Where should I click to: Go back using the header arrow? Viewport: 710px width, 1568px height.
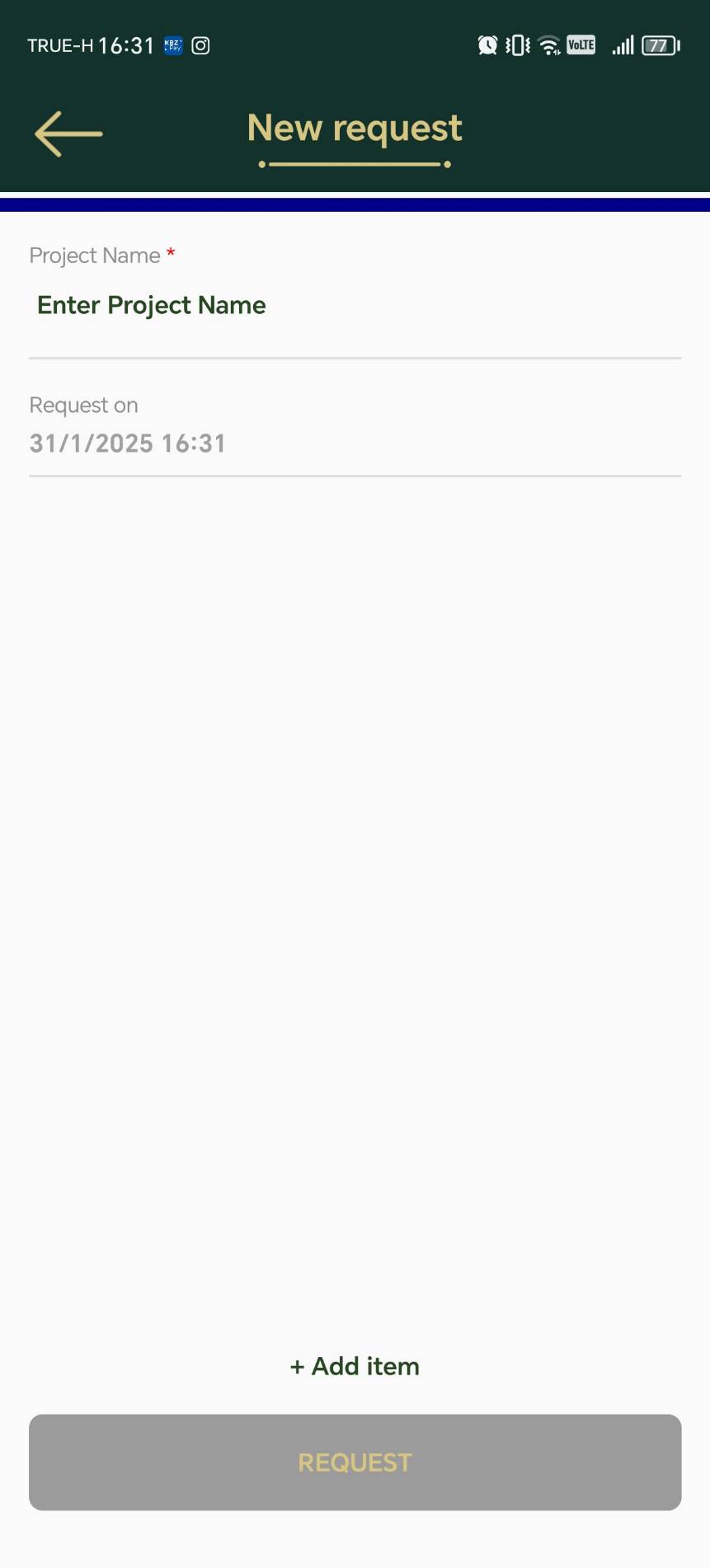coord(68,134)
